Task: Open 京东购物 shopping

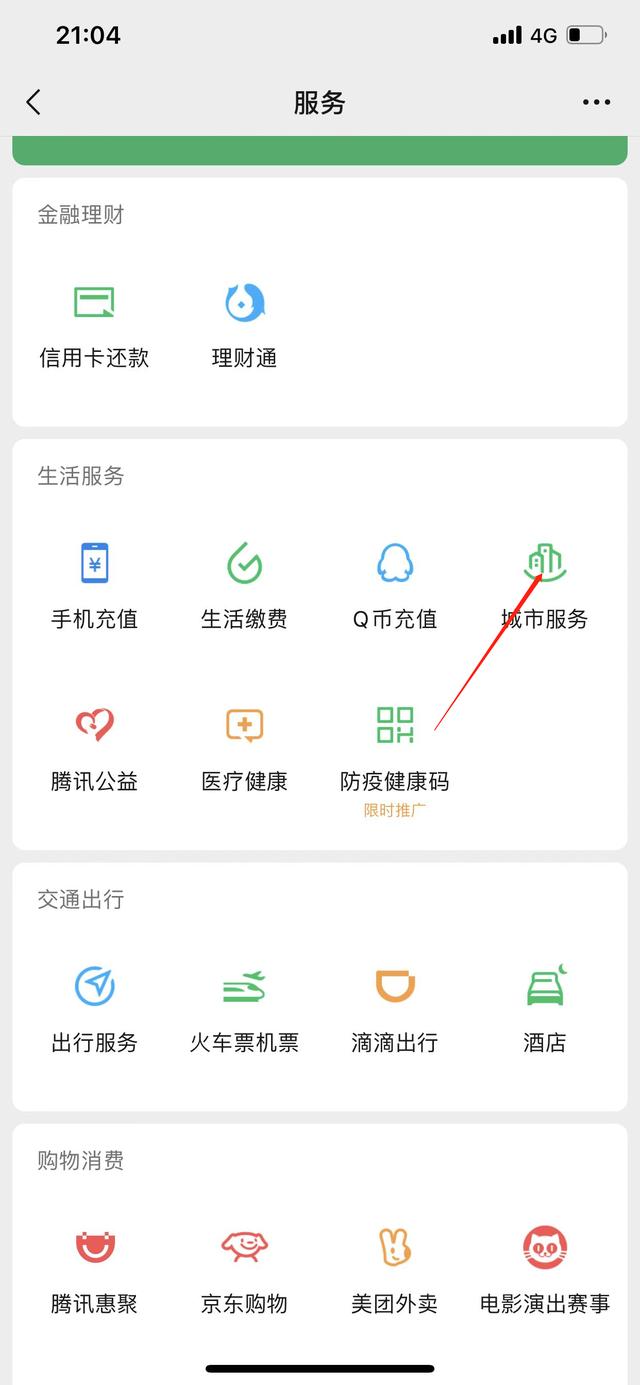Action: click(x=244, y=1271)
